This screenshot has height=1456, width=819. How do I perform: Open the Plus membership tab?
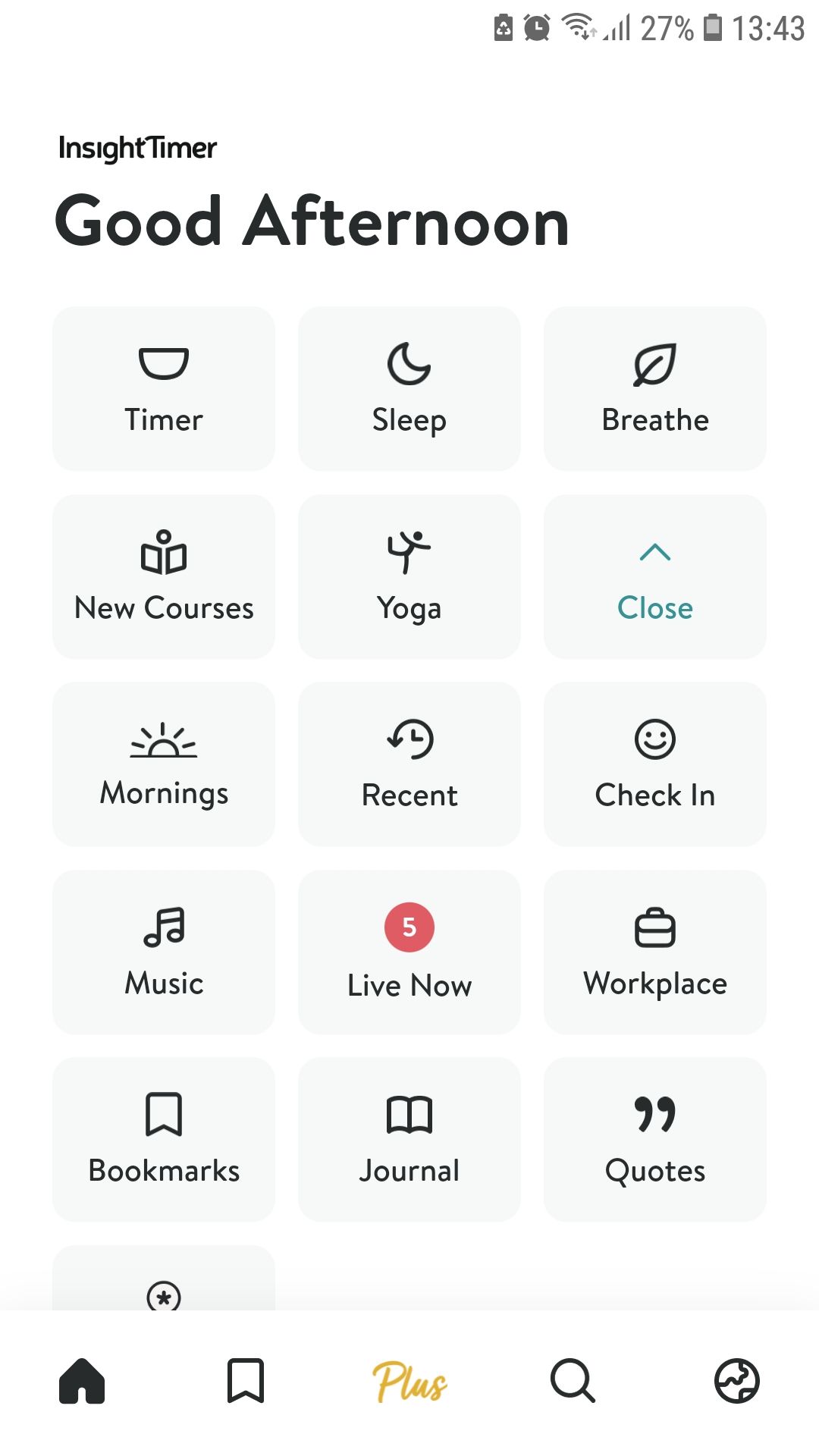pyautogui.click(x=409, y=1381)
